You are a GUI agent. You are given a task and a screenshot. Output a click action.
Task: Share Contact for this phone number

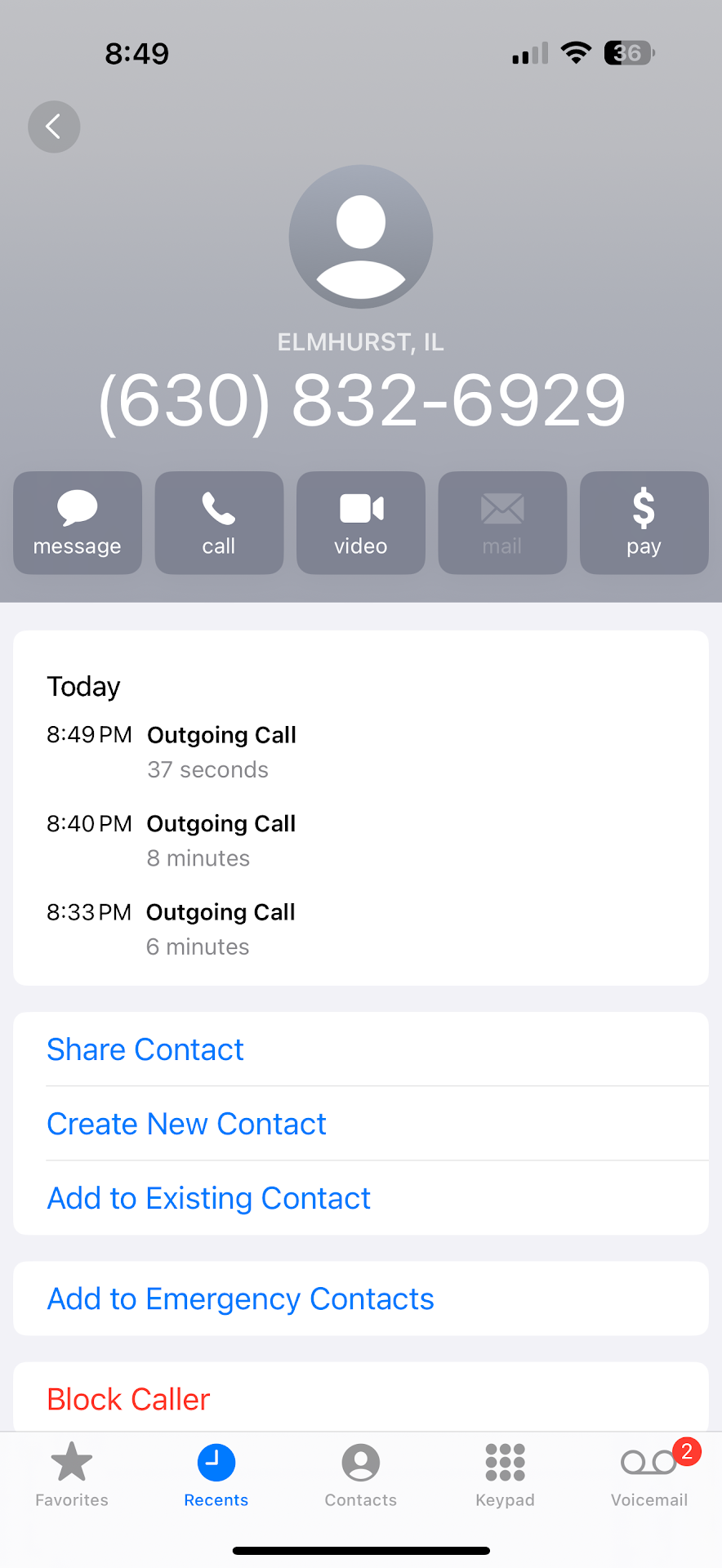pos(145,1049)
